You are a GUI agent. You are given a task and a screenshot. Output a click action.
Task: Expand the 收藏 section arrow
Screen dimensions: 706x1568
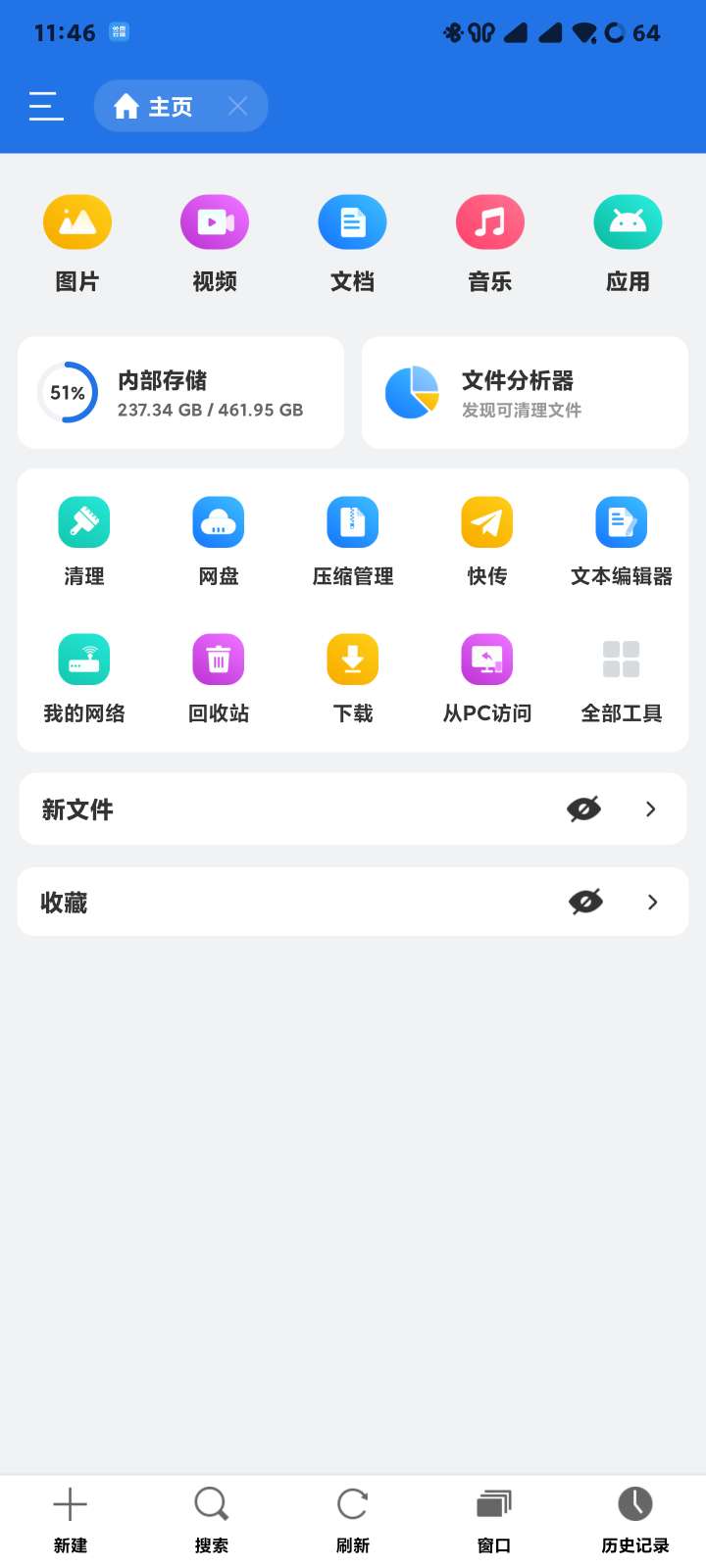coord(652,903)
